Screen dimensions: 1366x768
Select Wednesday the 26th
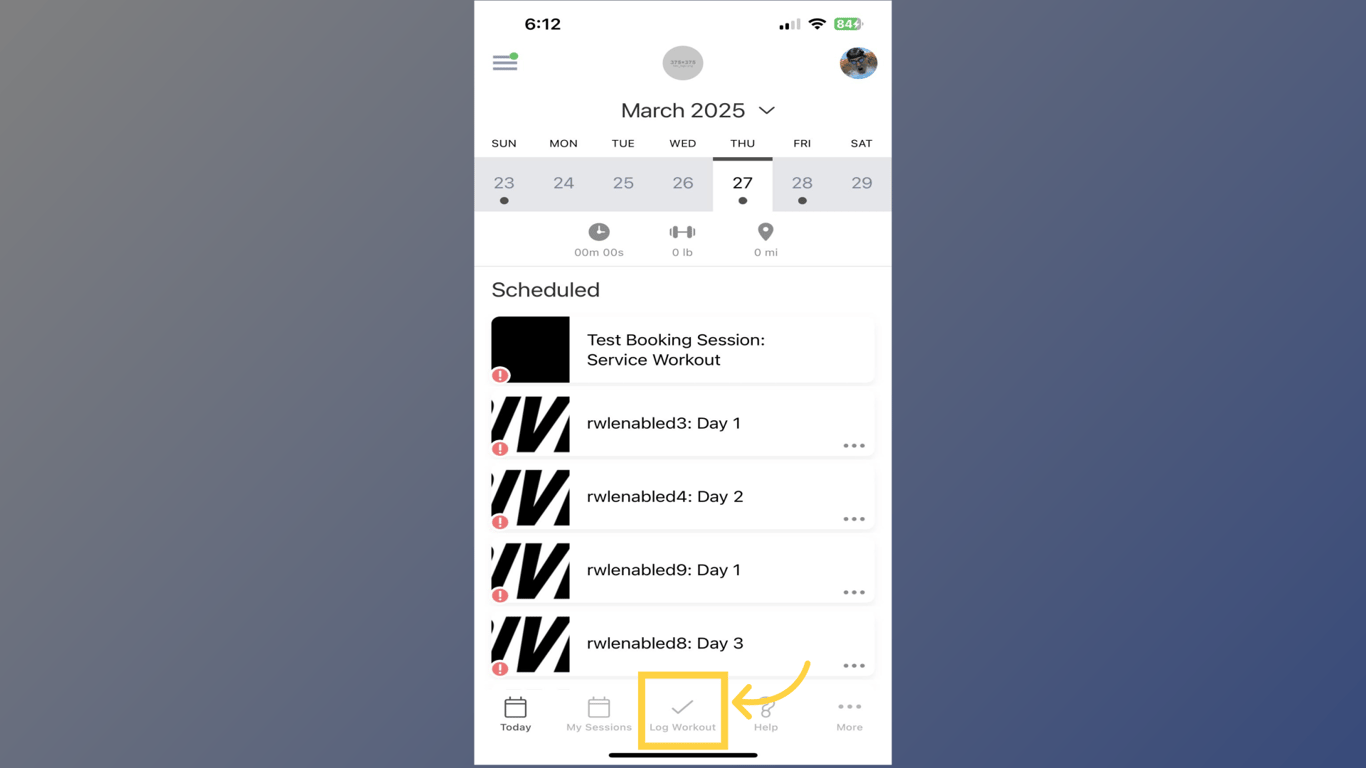(x=683, y=184)
